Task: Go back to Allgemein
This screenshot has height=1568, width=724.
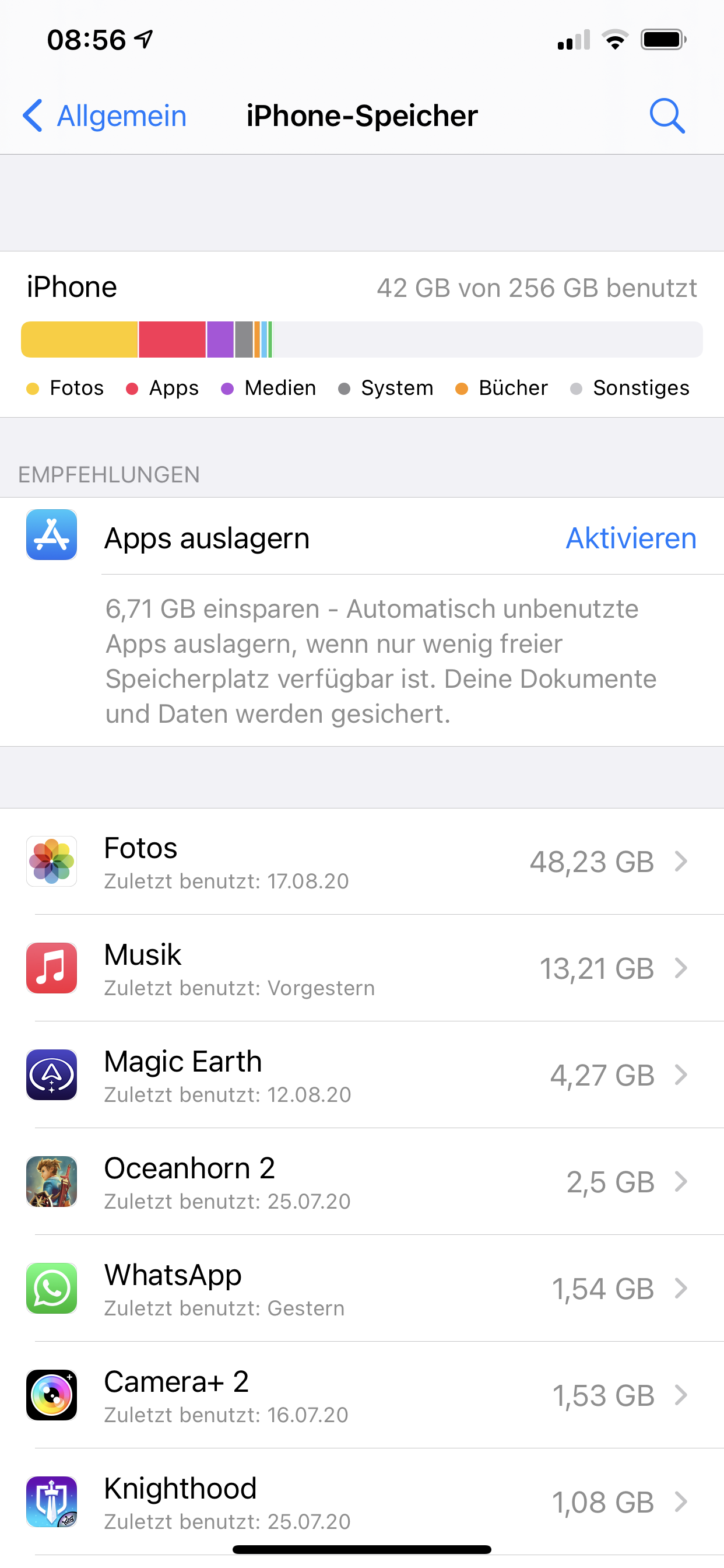Action: (103, 116)
